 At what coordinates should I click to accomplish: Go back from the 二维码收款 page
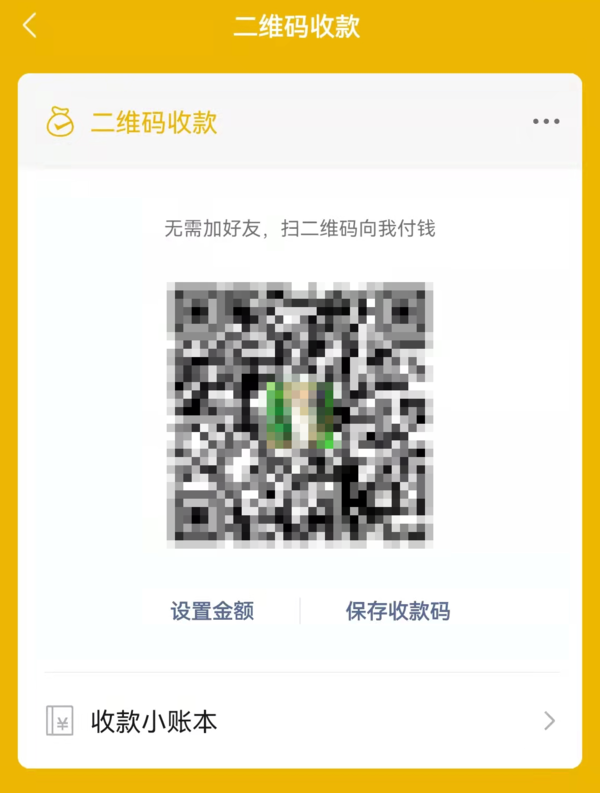tap(30, 26)
